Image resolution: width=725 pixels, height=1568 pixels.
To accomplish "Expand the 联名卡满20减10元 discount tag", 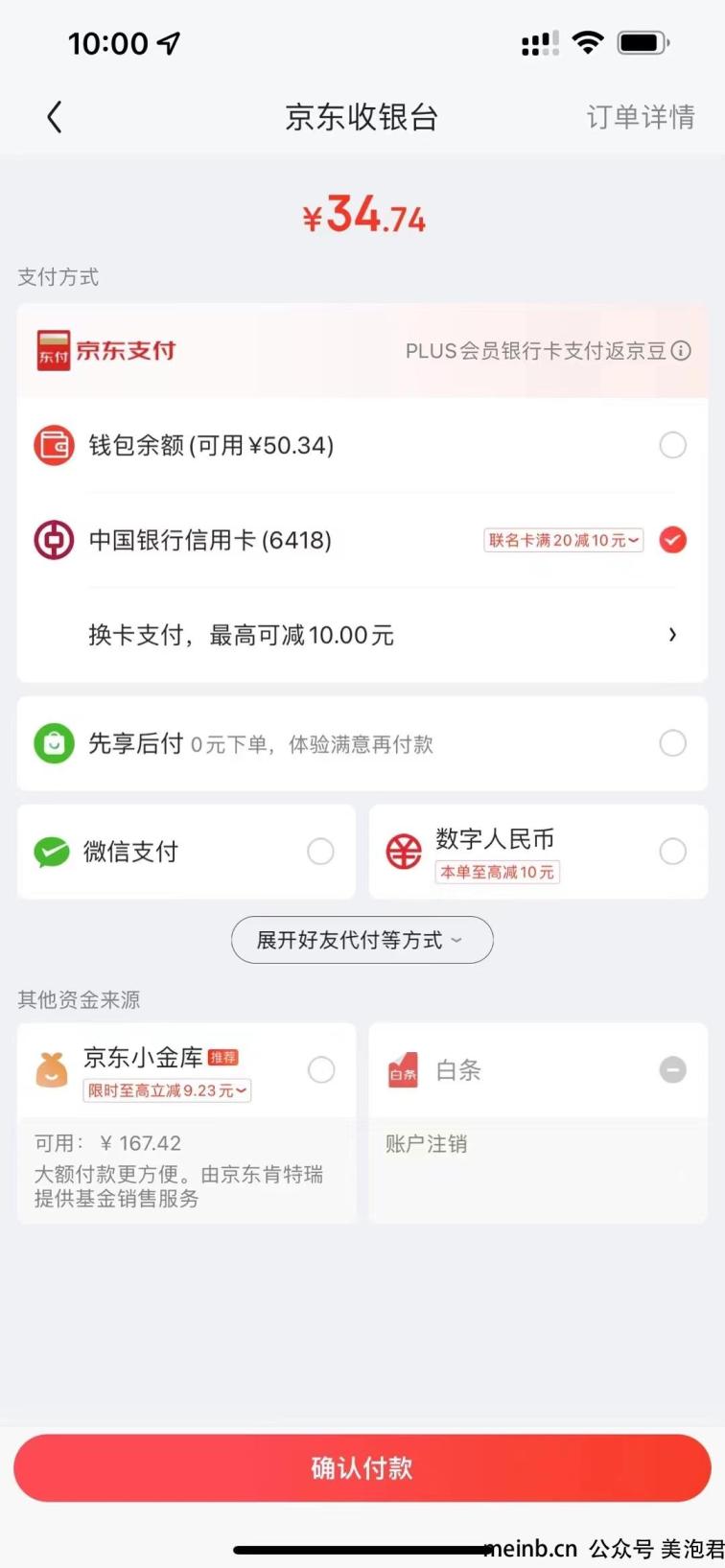I will click(564, 540).
